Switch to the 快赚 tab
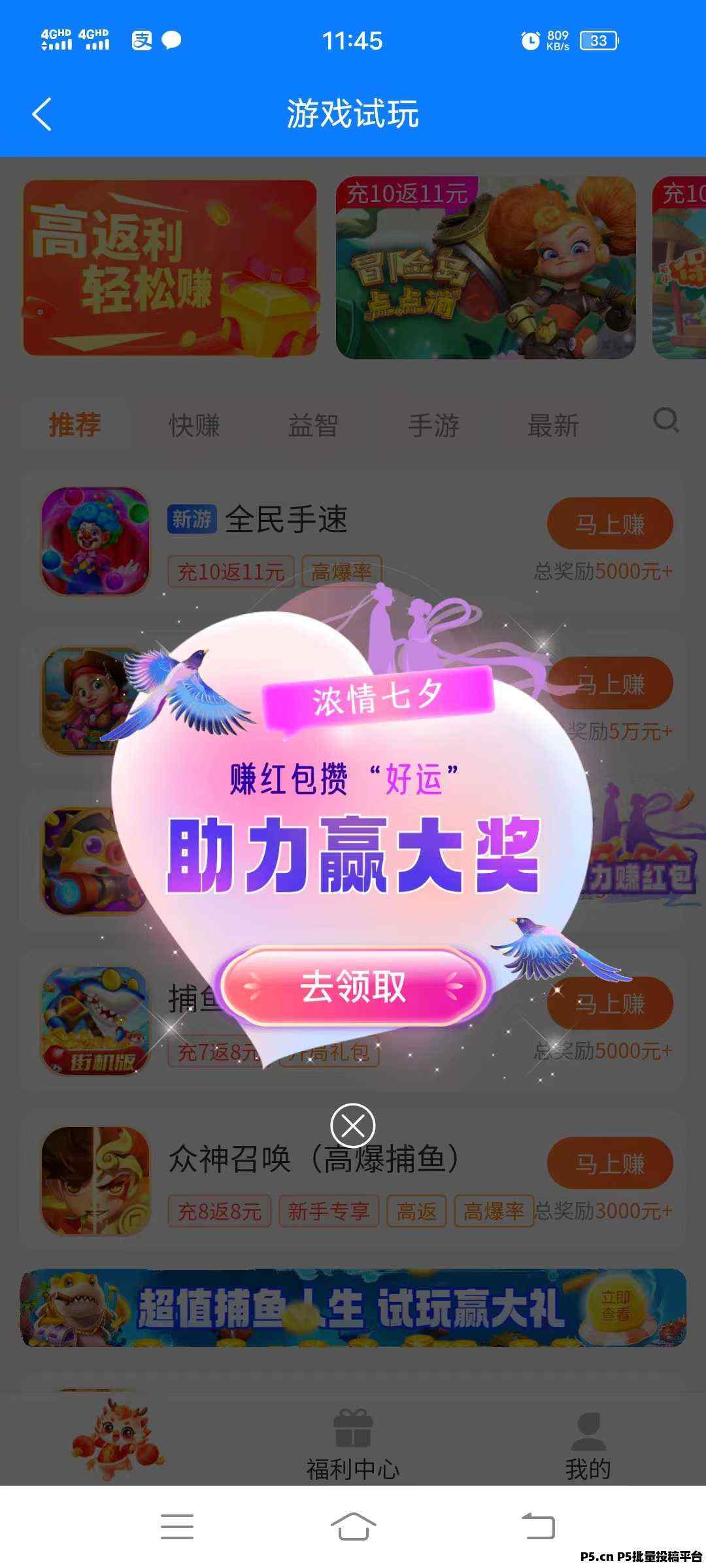 (x=194, y=425)
